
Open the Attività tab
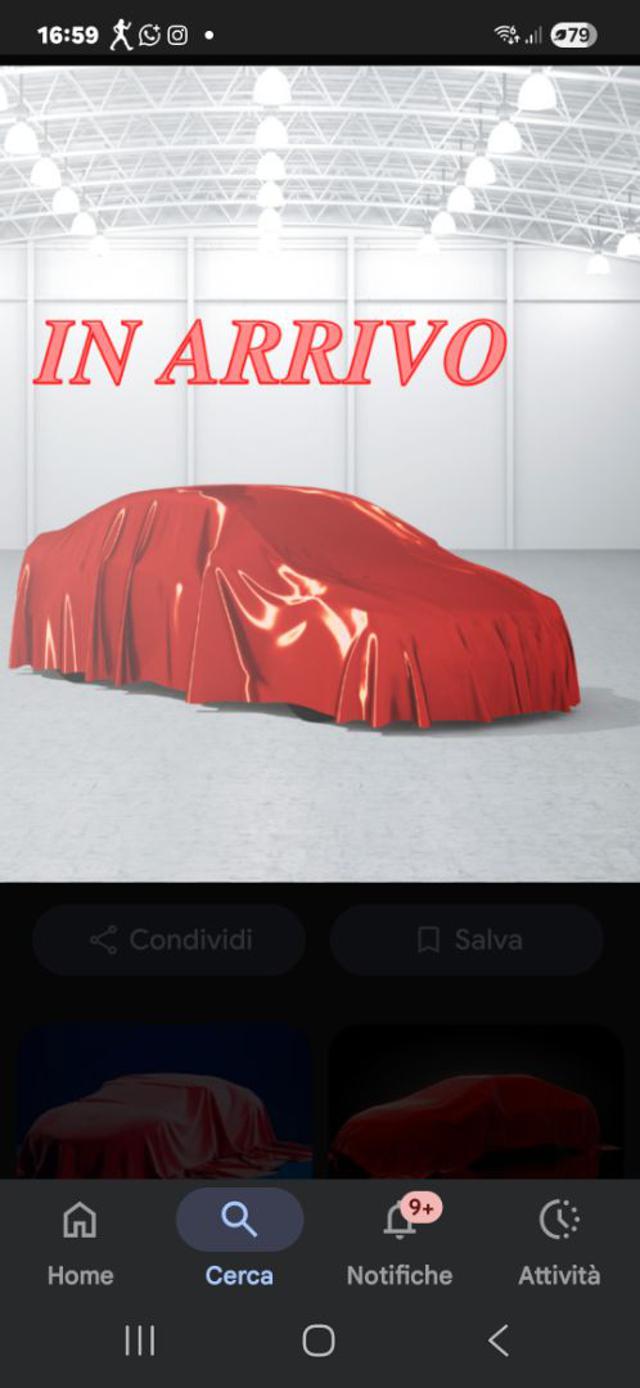[x=559, y=1241]
